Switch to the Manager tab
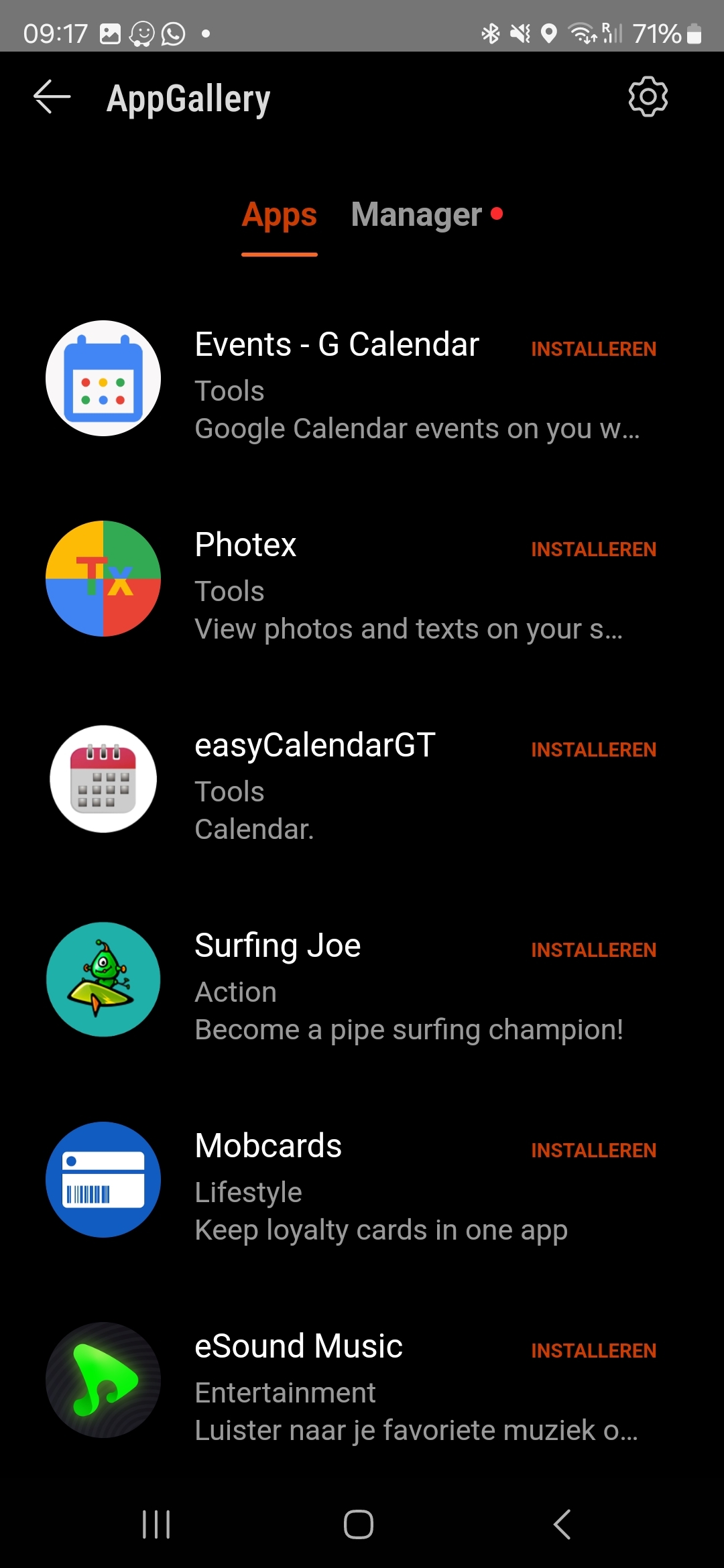This screenshot has height=1568, width=724. pos(417,215)
